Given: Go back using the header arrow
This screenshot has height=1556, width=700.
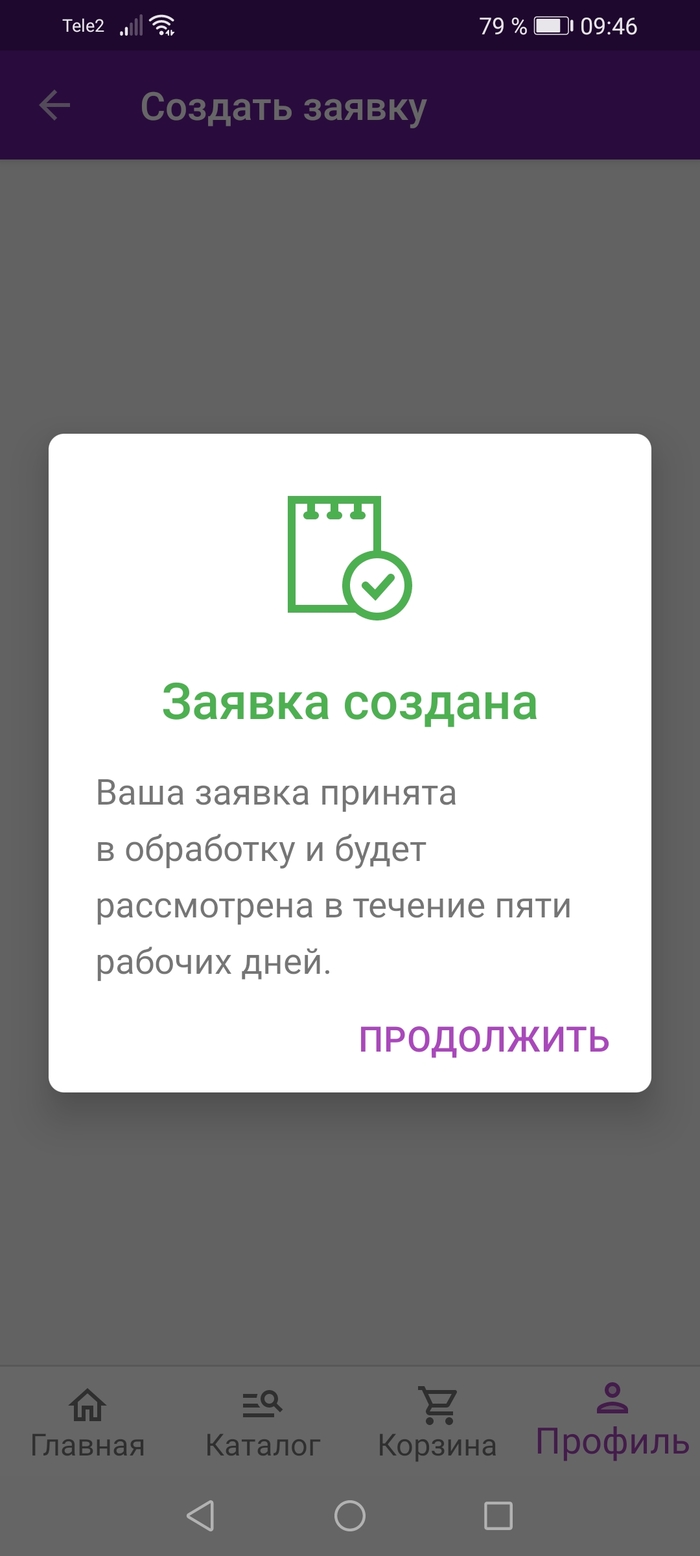Looking at the screenshot, I should (55, 106).
